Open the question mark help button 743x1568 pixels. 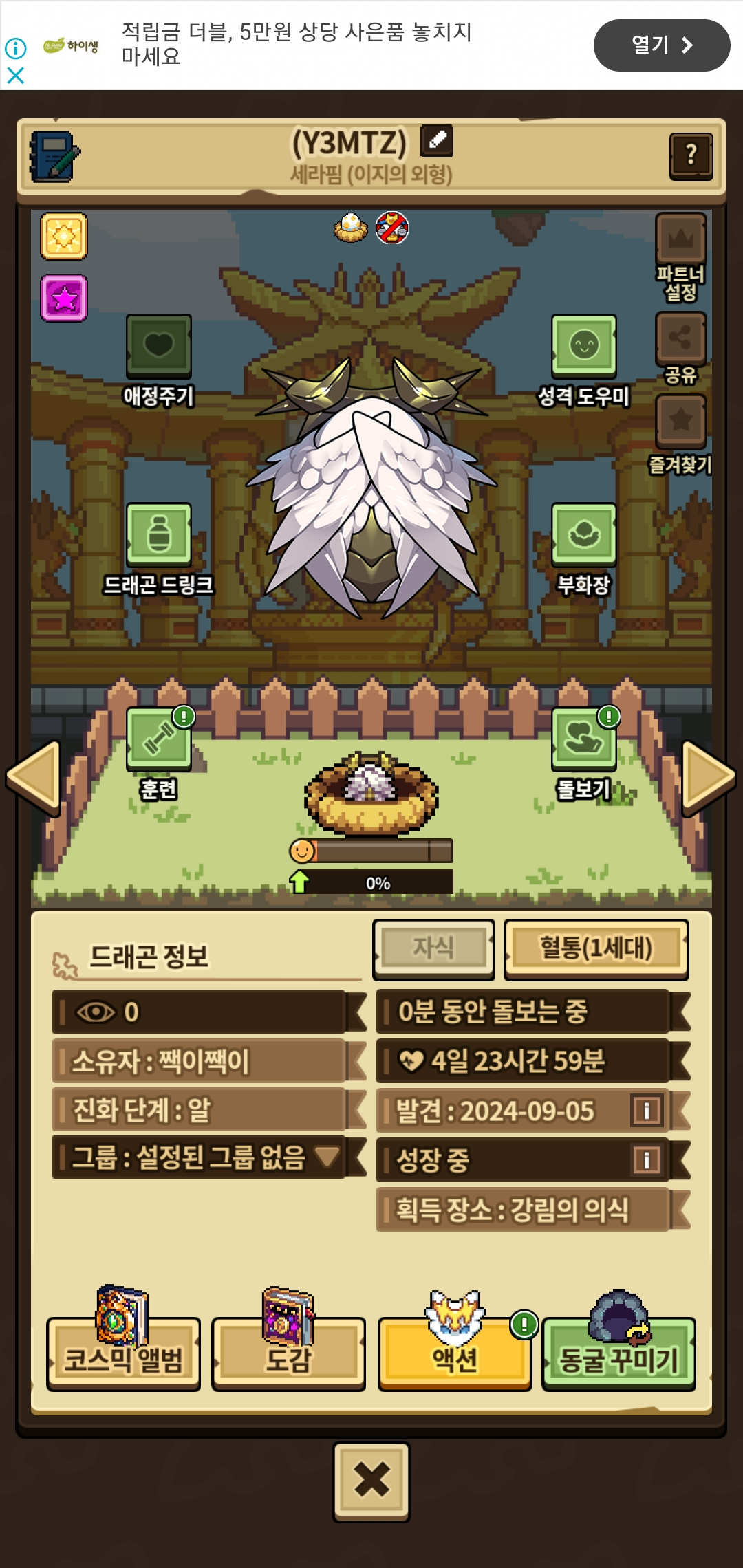tap(691, 156)
